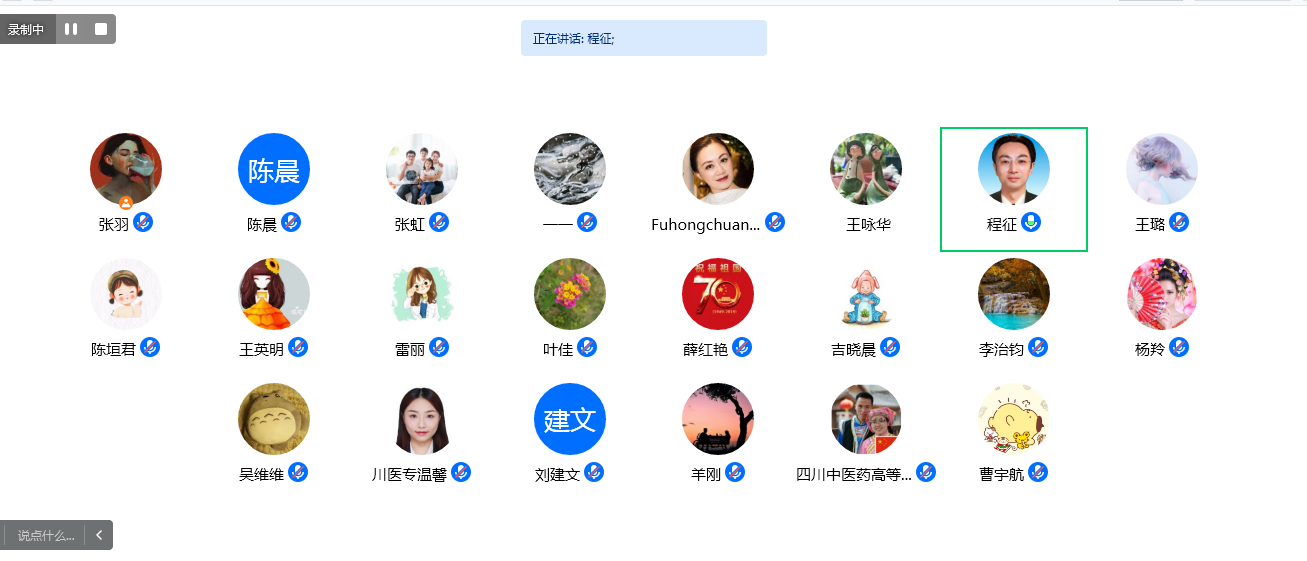1307x561 pixels.
Task: Open the 说点什么 chat input
Action: click(x=46, y=535)
